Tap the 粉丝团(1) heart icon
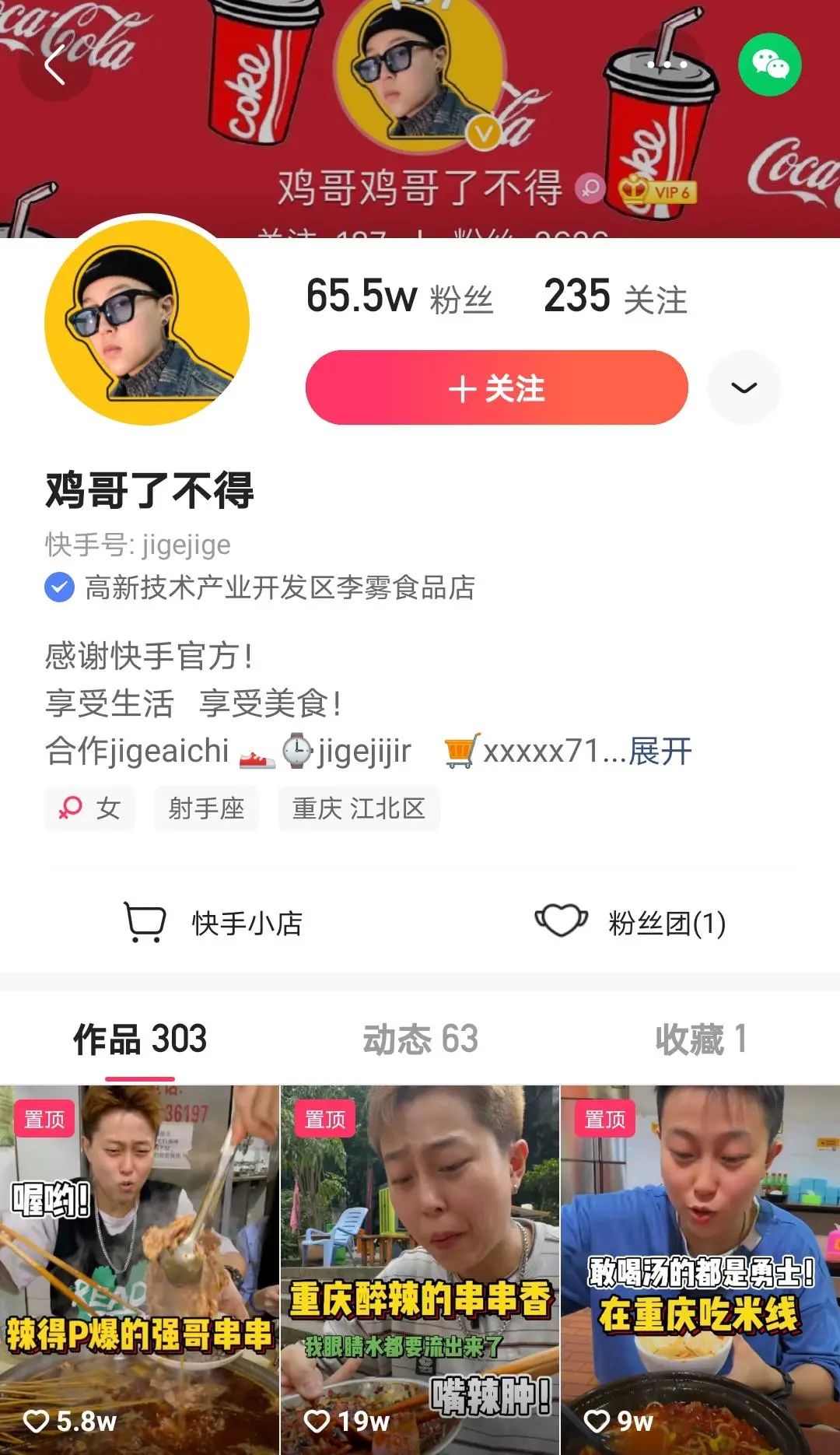Screen dimensions: 840x1455 pos(562,923)
